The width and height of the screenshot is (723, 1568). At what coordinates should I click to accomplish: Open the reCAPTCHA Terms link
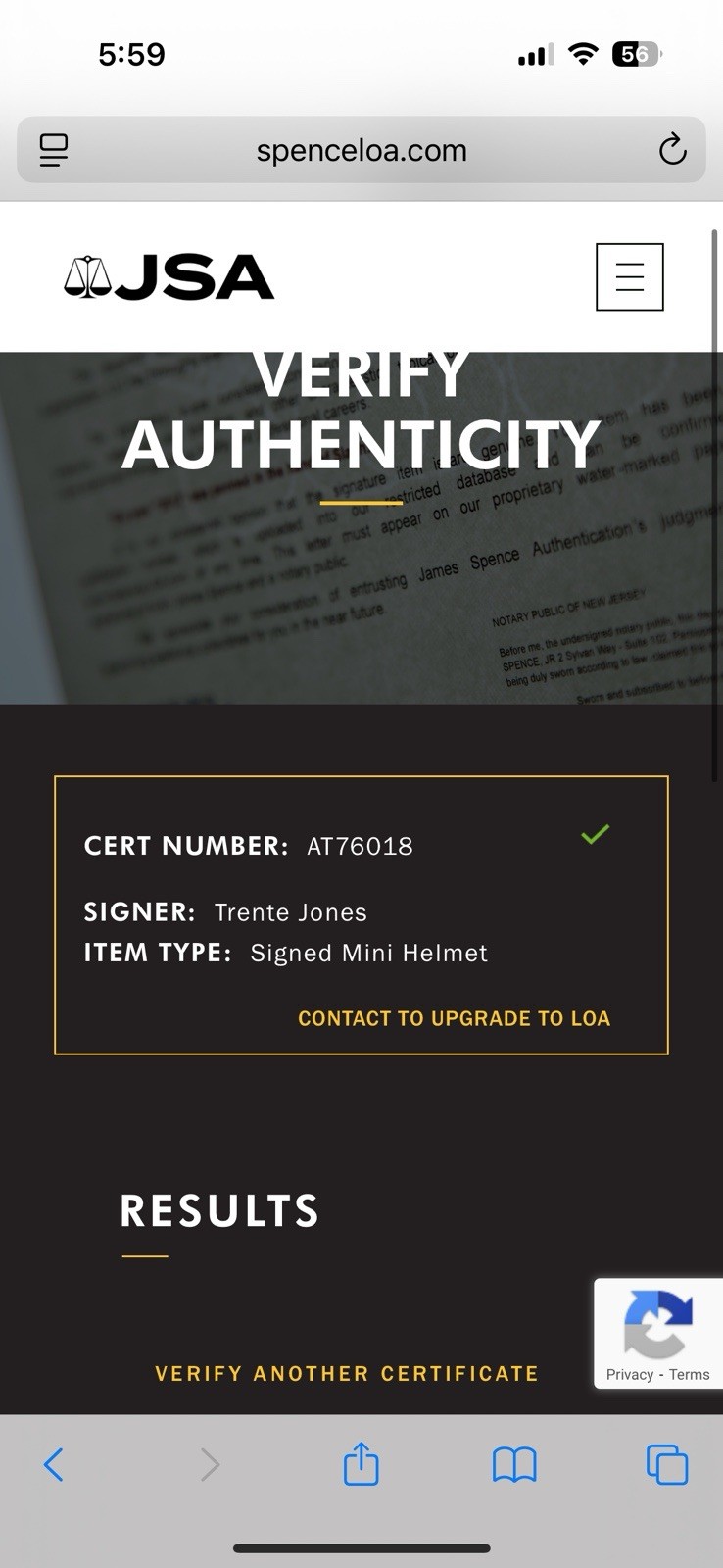(x=690, y=1374)
